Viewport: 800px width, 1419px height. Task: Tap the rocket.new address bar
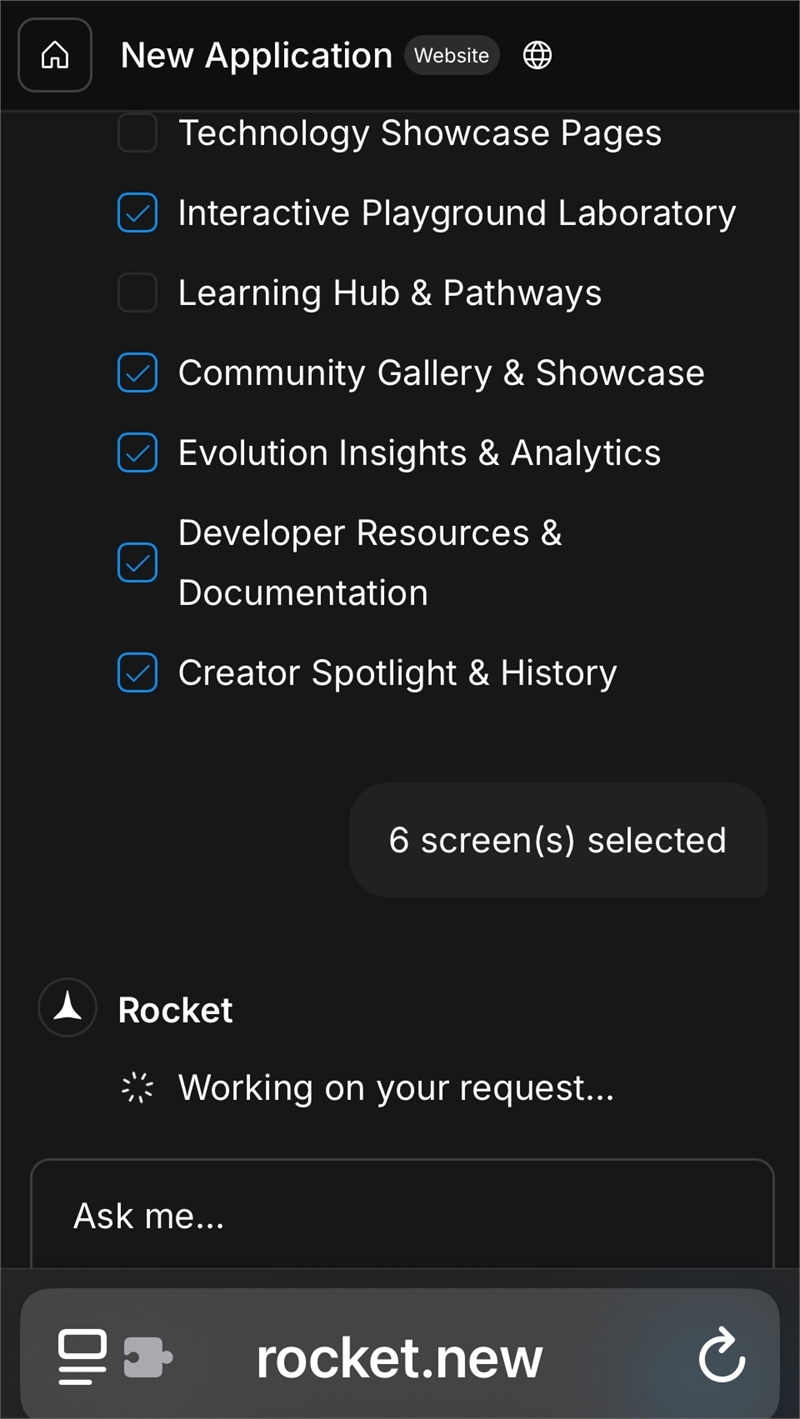click(x=400, y=1357)
